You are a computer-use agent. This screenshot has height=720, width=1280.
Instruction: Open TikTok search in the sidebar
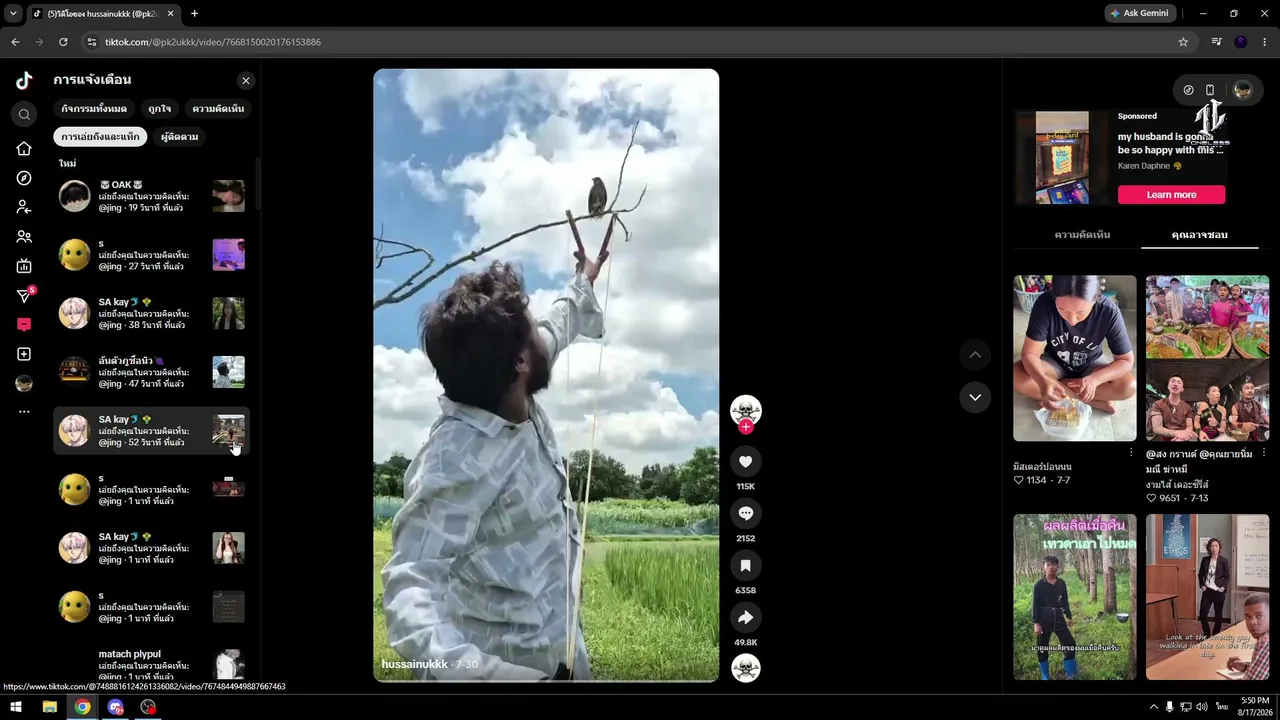click(x=24, y=114)
